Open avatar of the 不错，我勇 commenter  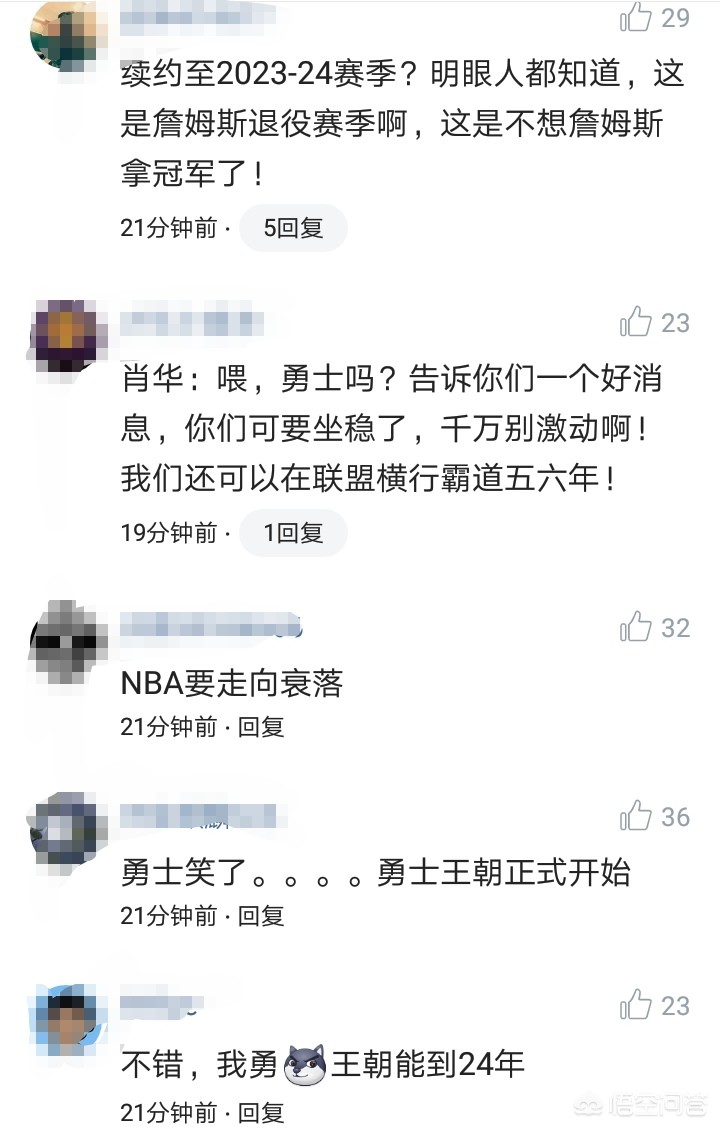click(69, 1020)
